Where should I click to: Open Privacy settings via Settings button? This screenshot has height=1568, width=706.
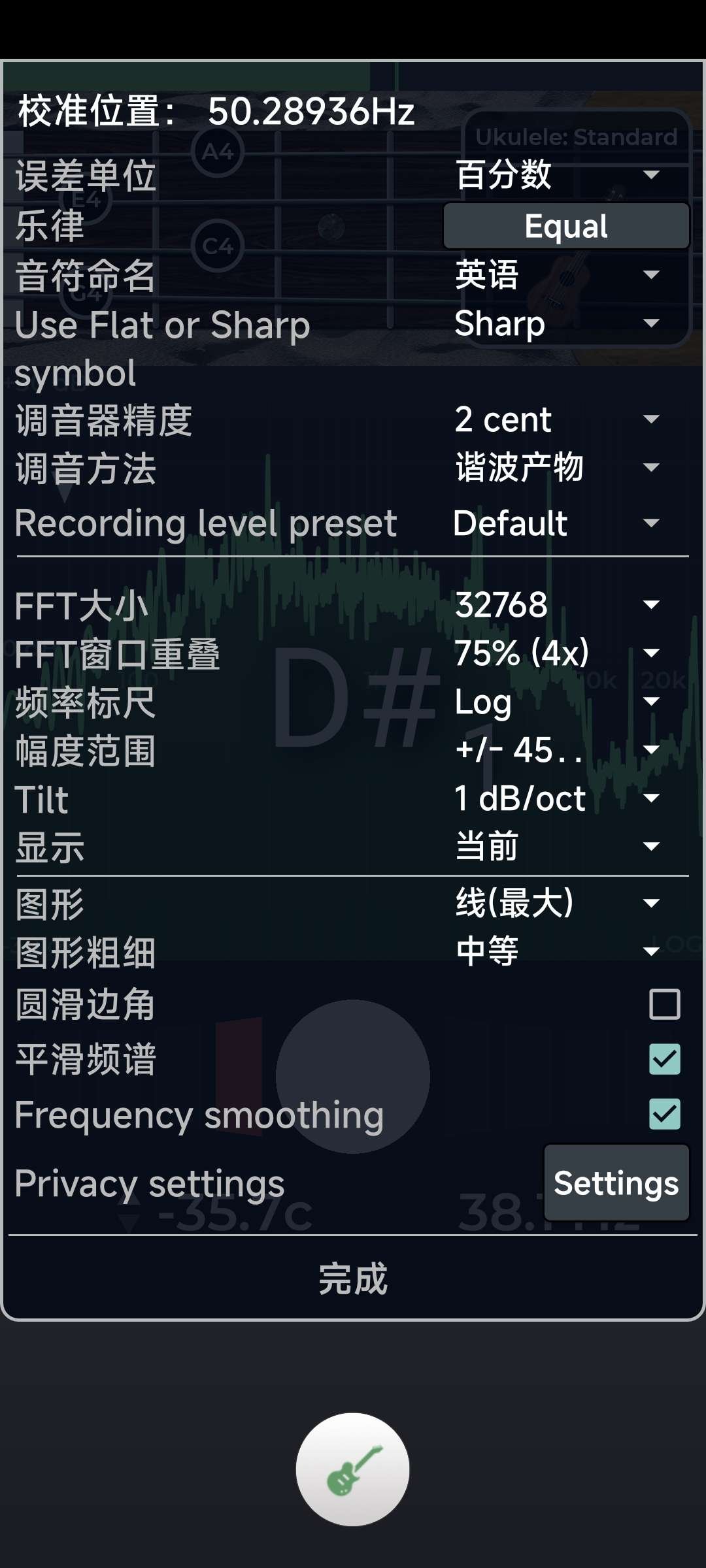[616, 1183]
